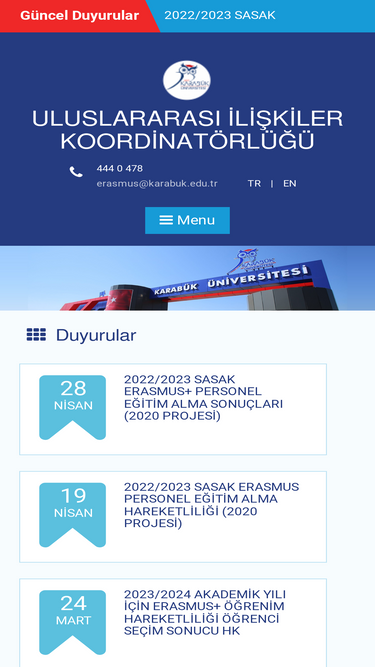Switch language to TR
Screen dimensions: 375x667
coord(254,184)
